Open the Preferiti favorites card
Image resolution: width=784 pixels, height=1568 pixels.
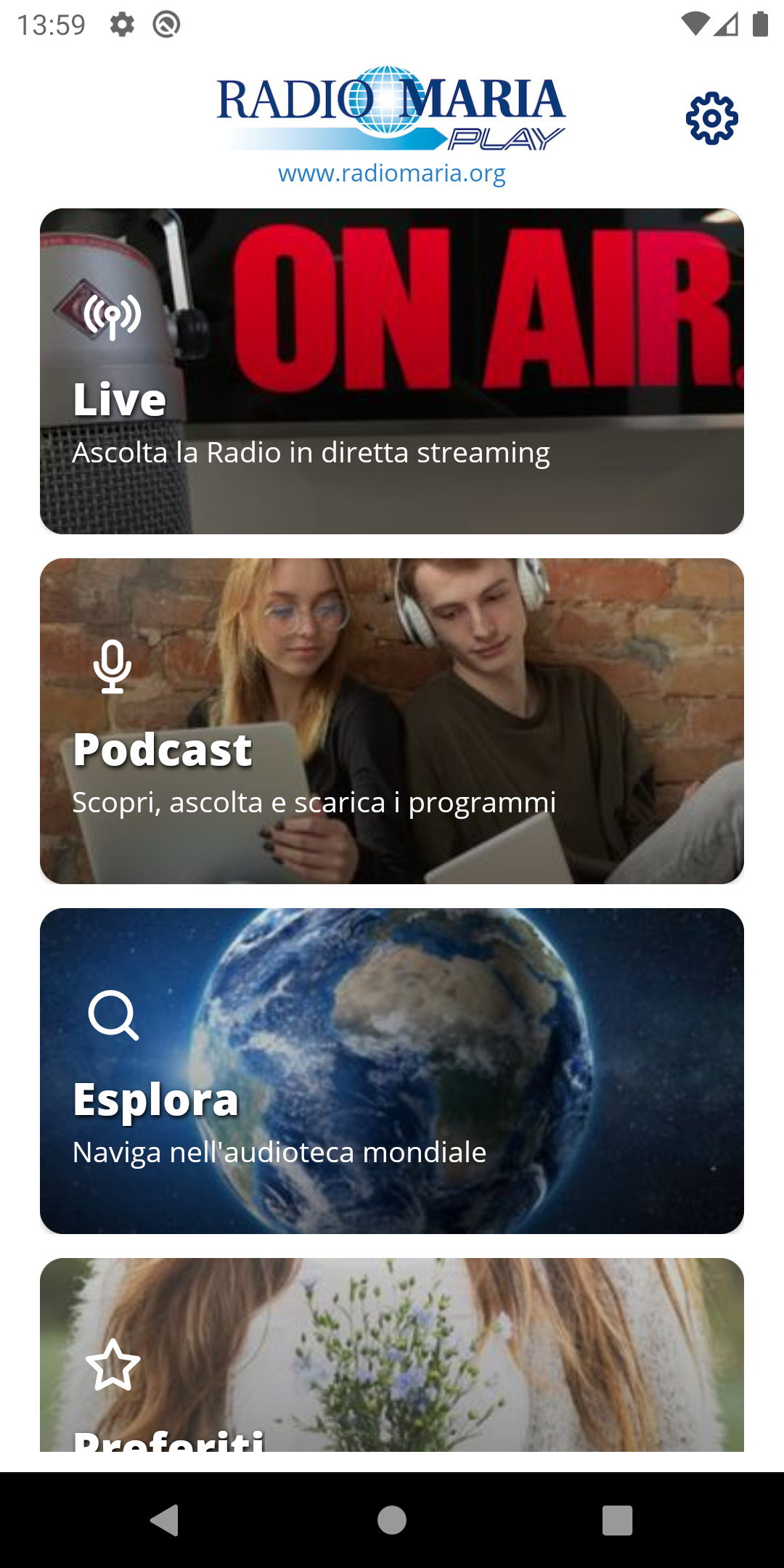tap(392, 1356)
